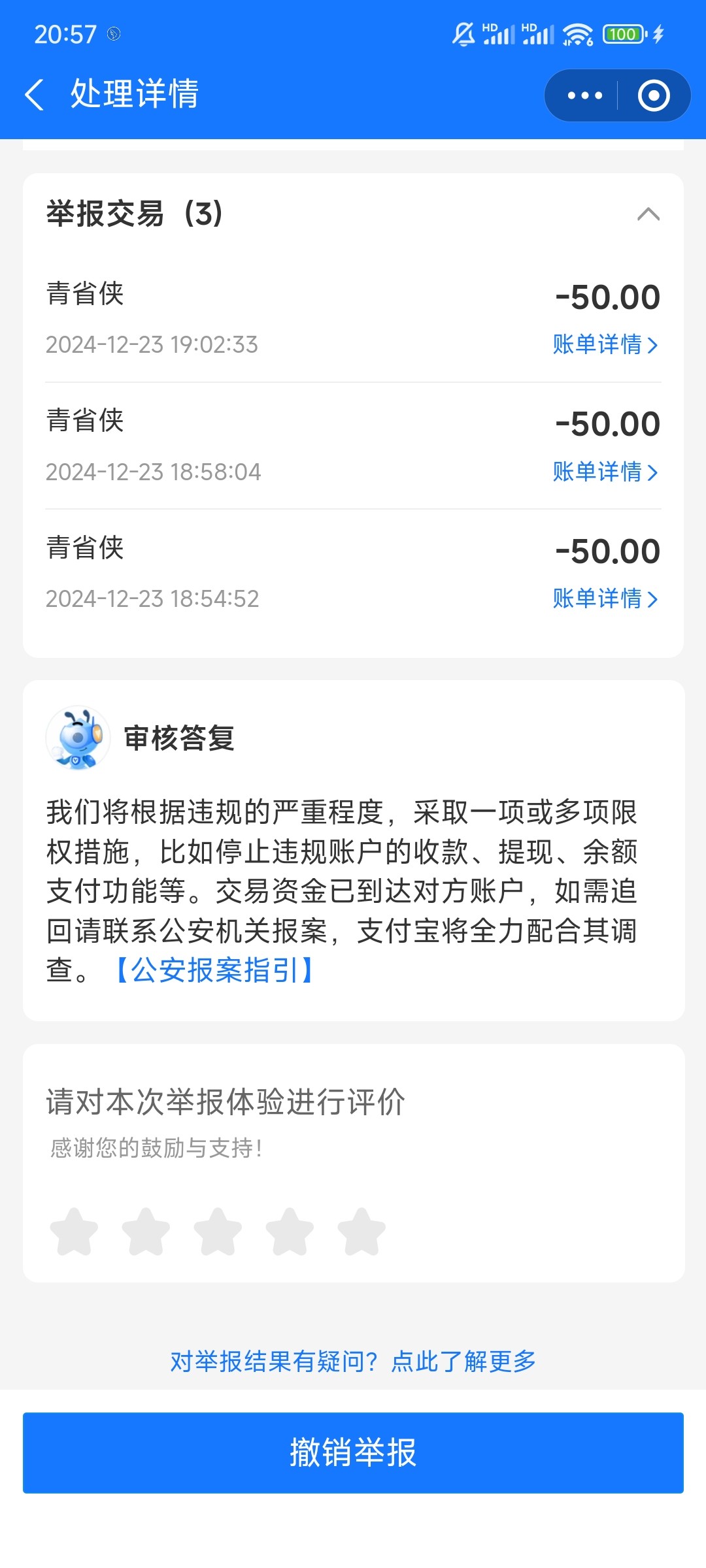Viewport: 706px width, 1568px height.
Task: Tap 对举报结果有疑问？点此了解更多
Action: click(x=353, y=1362)
